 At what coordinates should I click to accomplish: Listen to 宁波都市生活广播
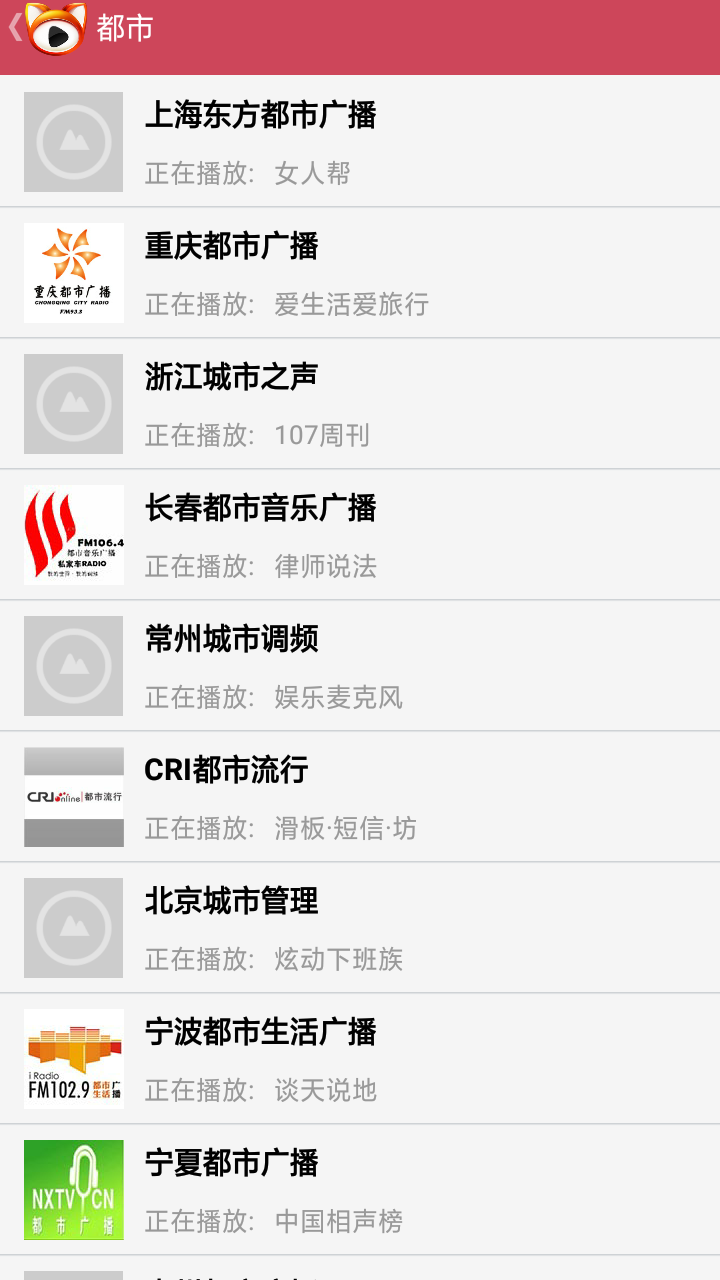[x=360, y=1059]
